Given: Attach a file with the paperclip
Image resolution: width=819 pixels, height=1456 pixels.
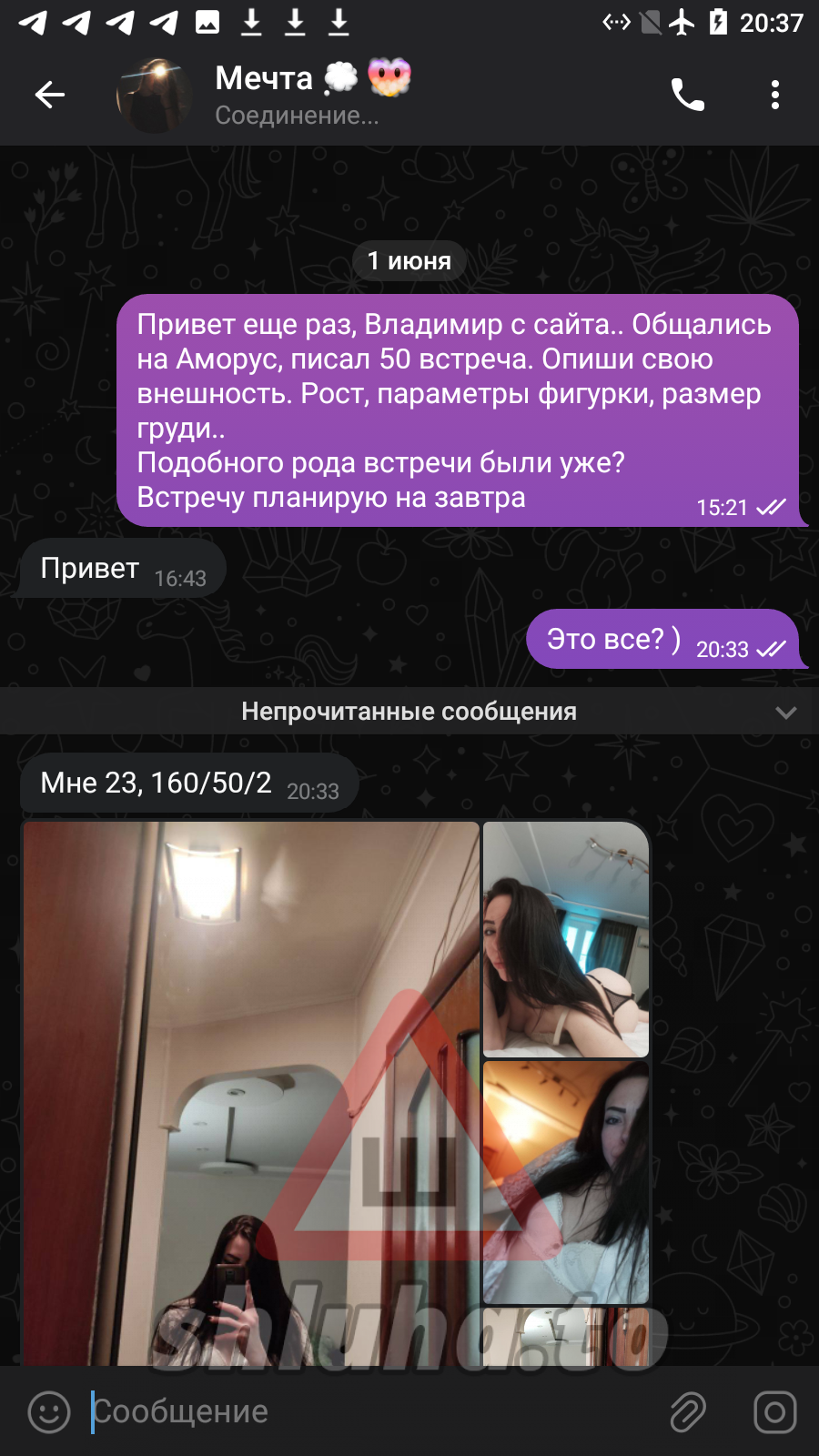Looking at the screenshot, I should point(688,1412).
